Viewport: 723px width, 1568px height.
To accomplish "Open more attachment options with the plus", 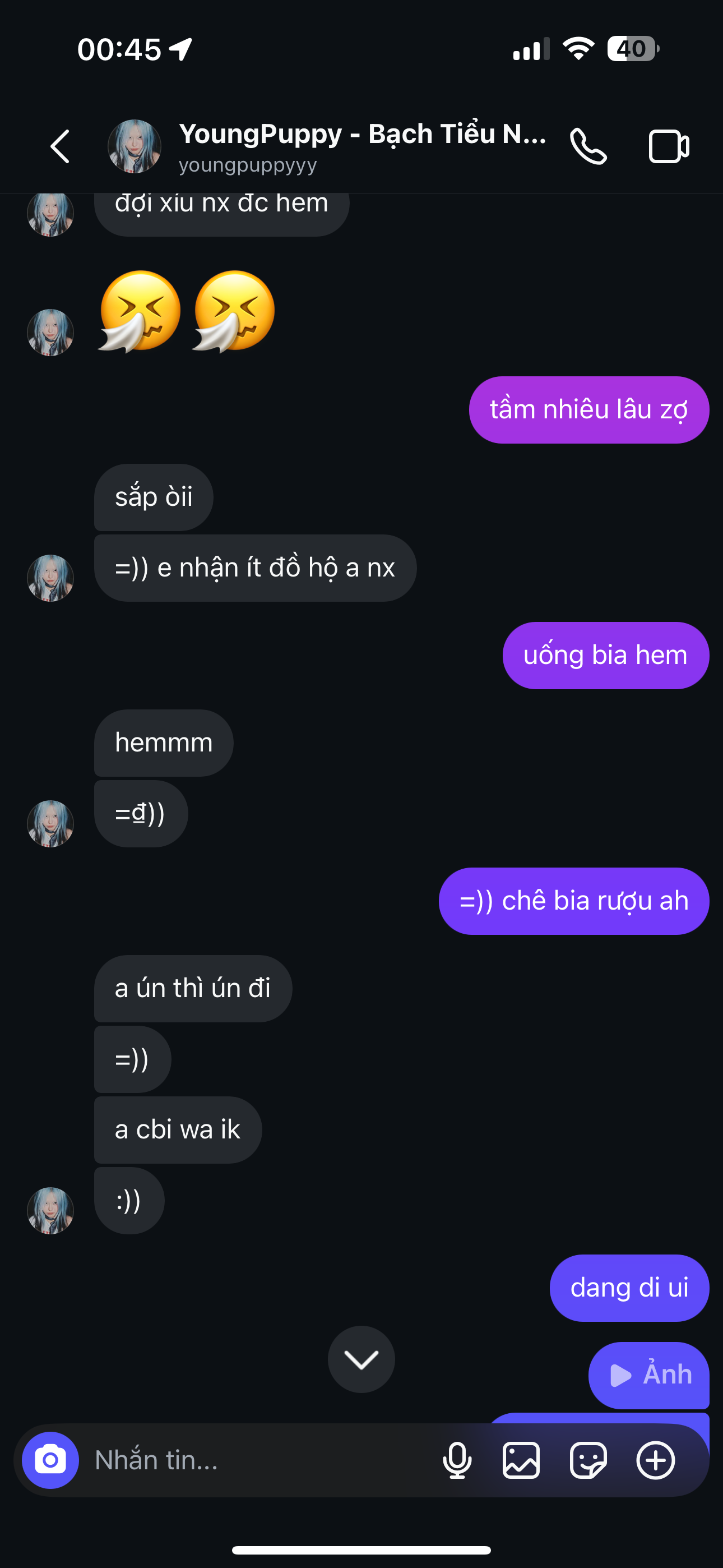I will point(655,1460).
